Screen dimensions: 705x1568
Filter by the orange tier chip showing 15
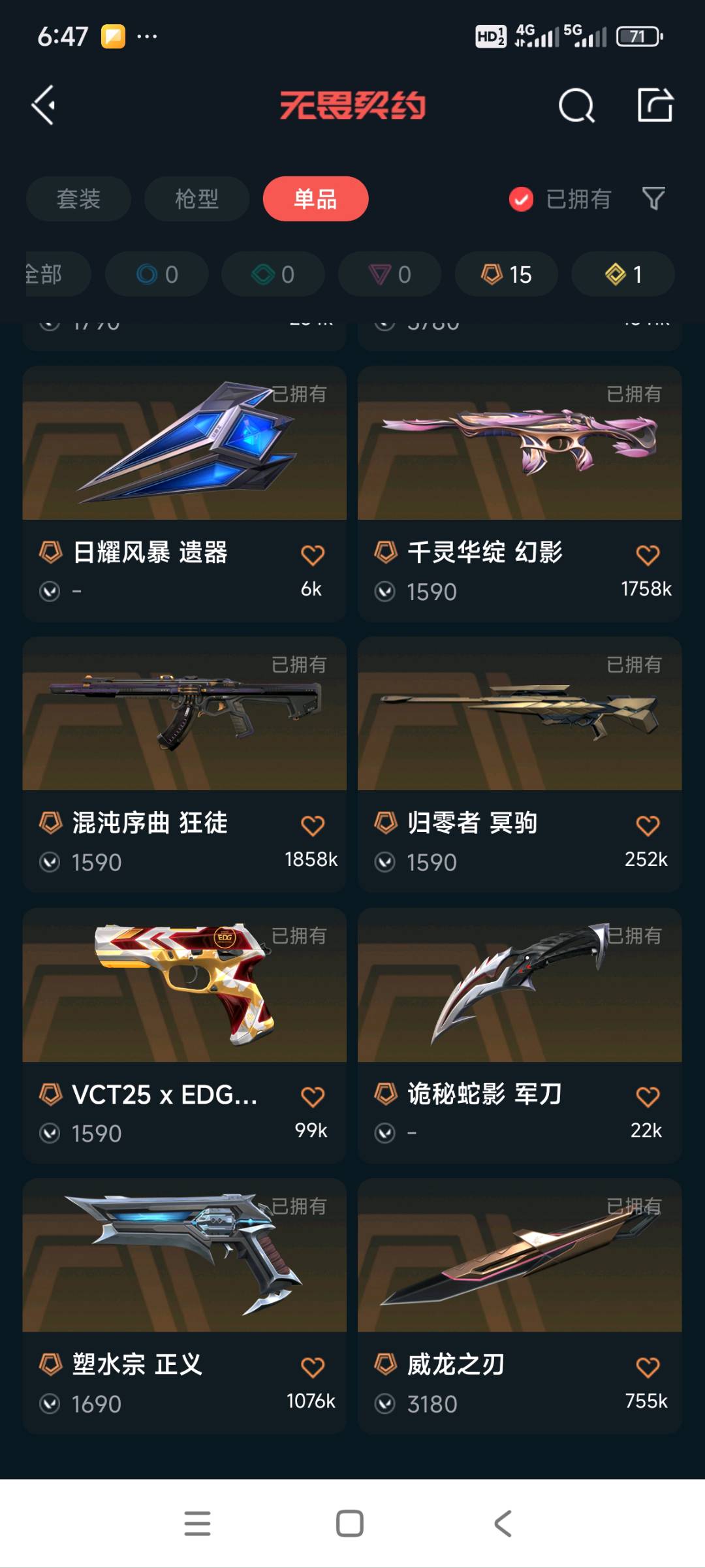click(507, 274)
